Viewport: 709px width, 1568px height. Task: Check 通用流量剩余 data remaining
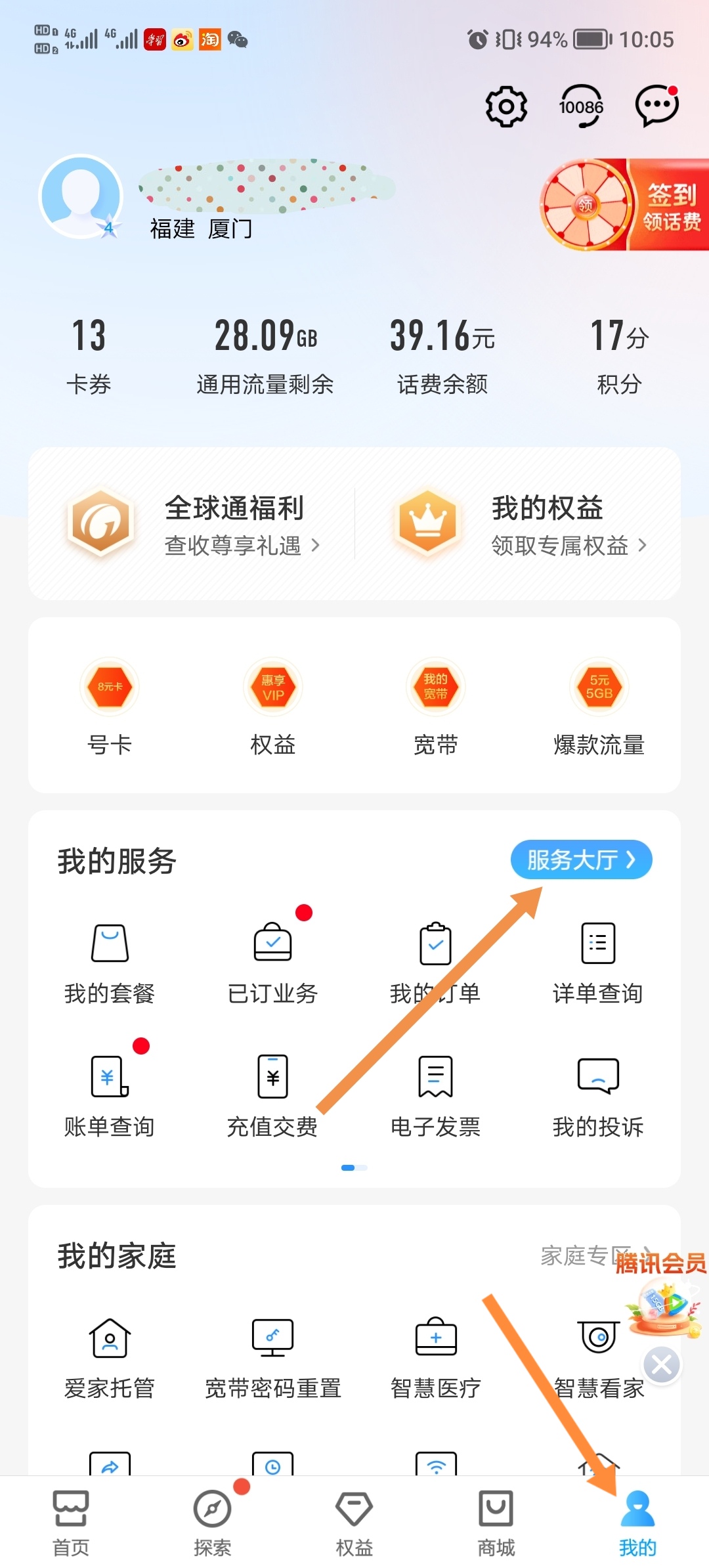click(x=265, y=355)
